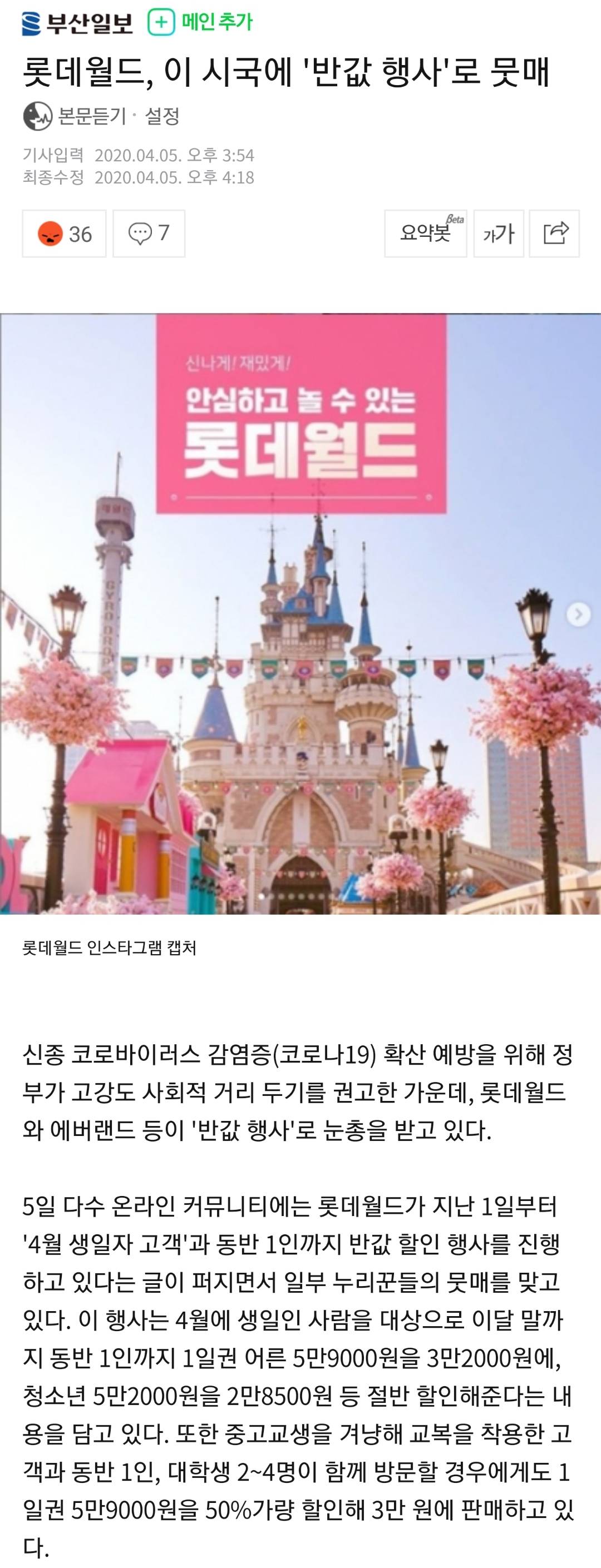Tap the angry reaction button showing 36
Image resolution: width=601 pixels, height=1568 pixels.
click(64, 234)
